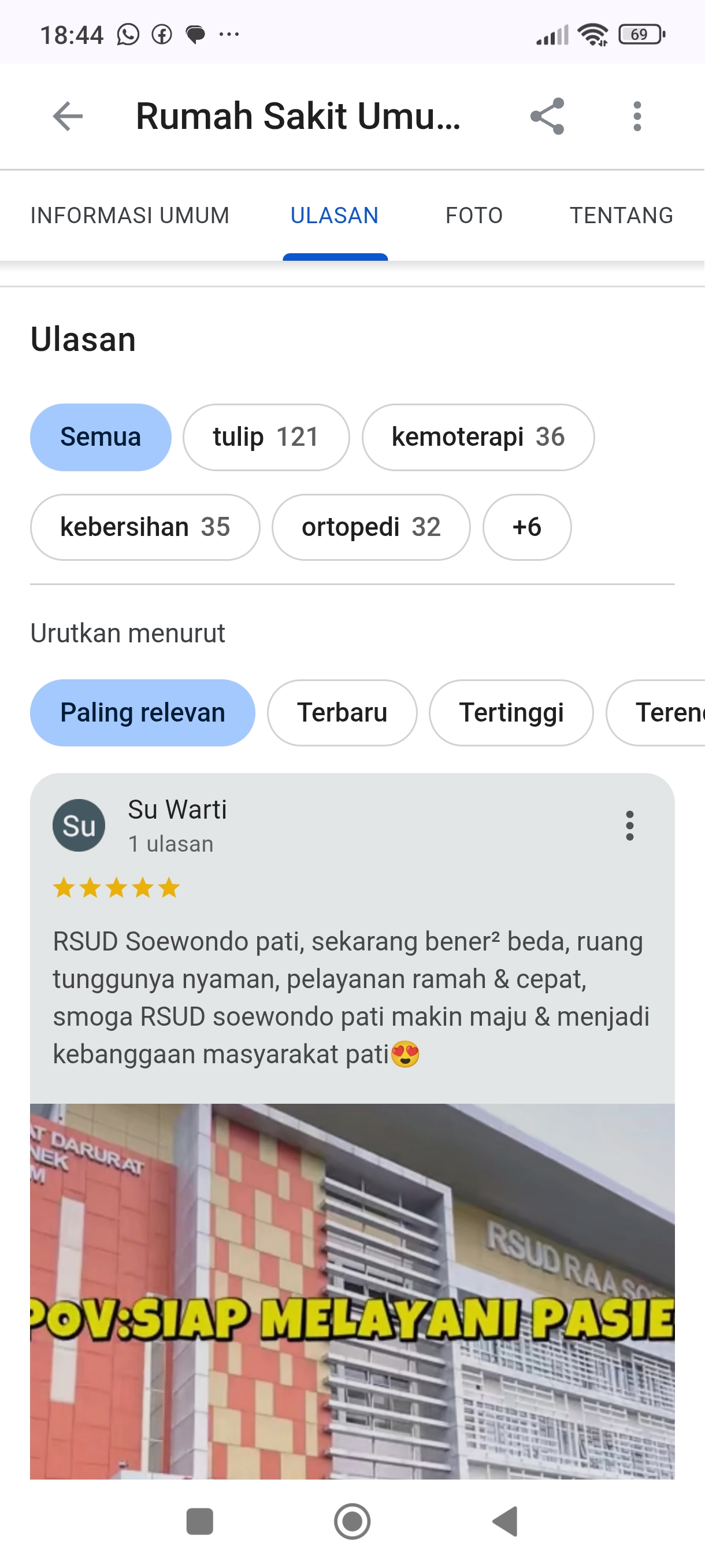Select the Ulasan tab
Screen dimensions: 705x1568
tap(334, 216)
